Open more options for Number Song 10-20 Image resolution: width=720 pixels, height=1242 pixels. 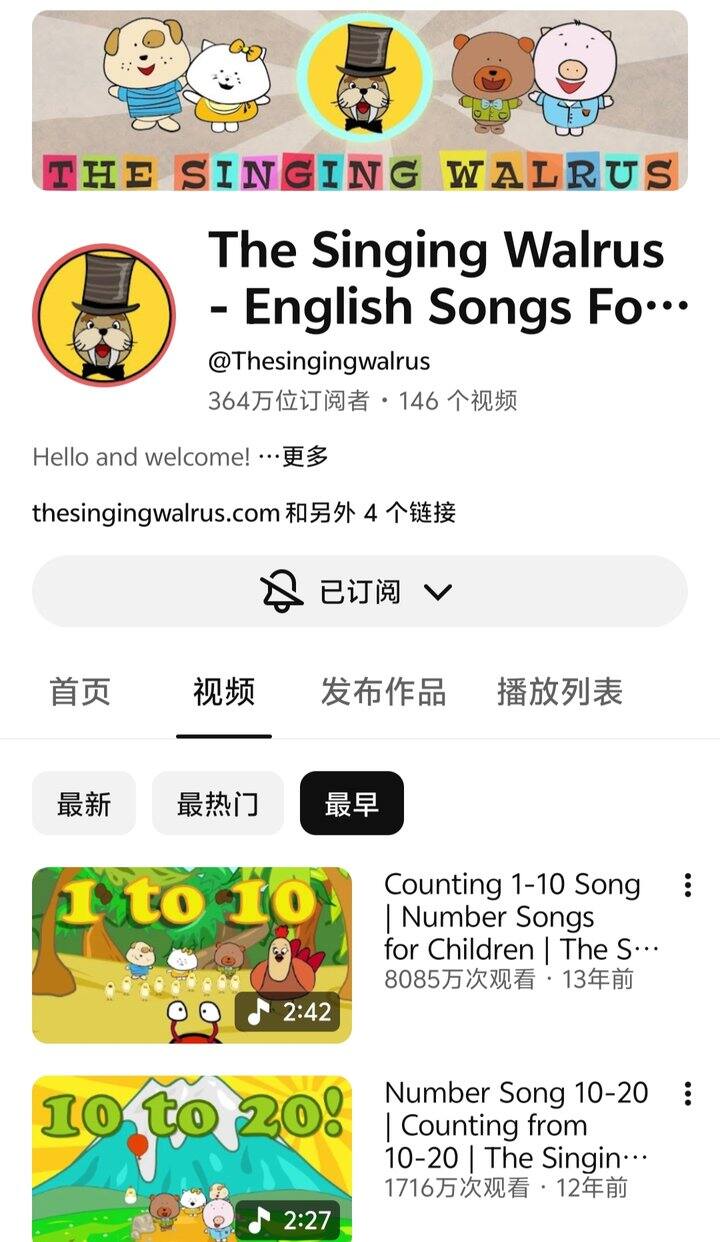coord(688,1094)
